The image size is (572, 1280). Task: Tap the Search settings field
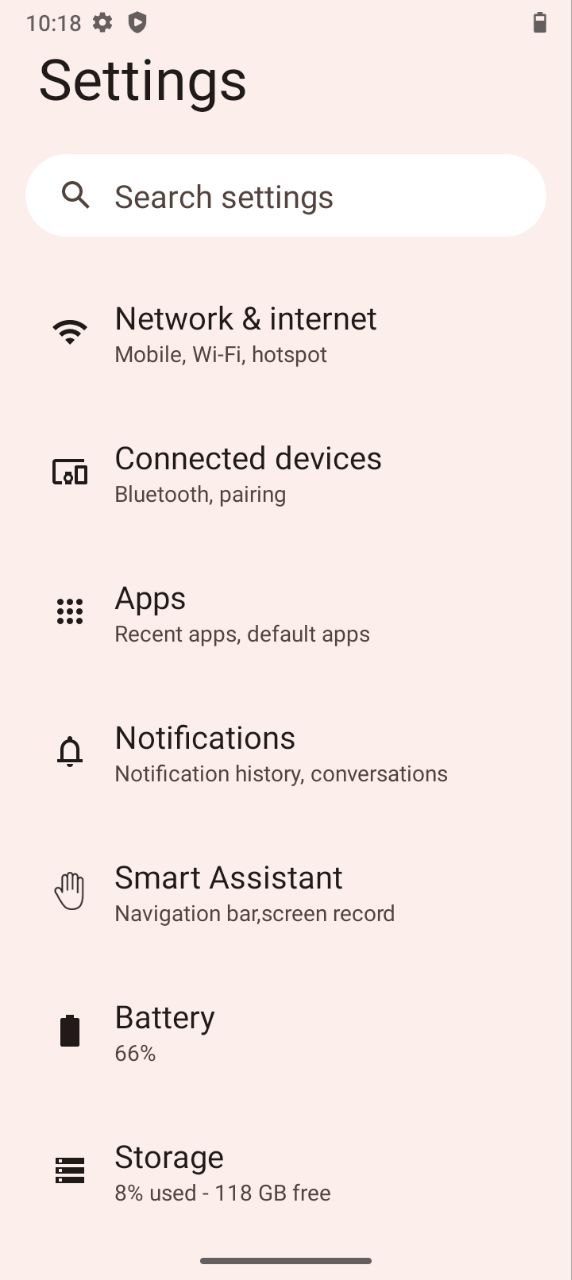point(286,196)
